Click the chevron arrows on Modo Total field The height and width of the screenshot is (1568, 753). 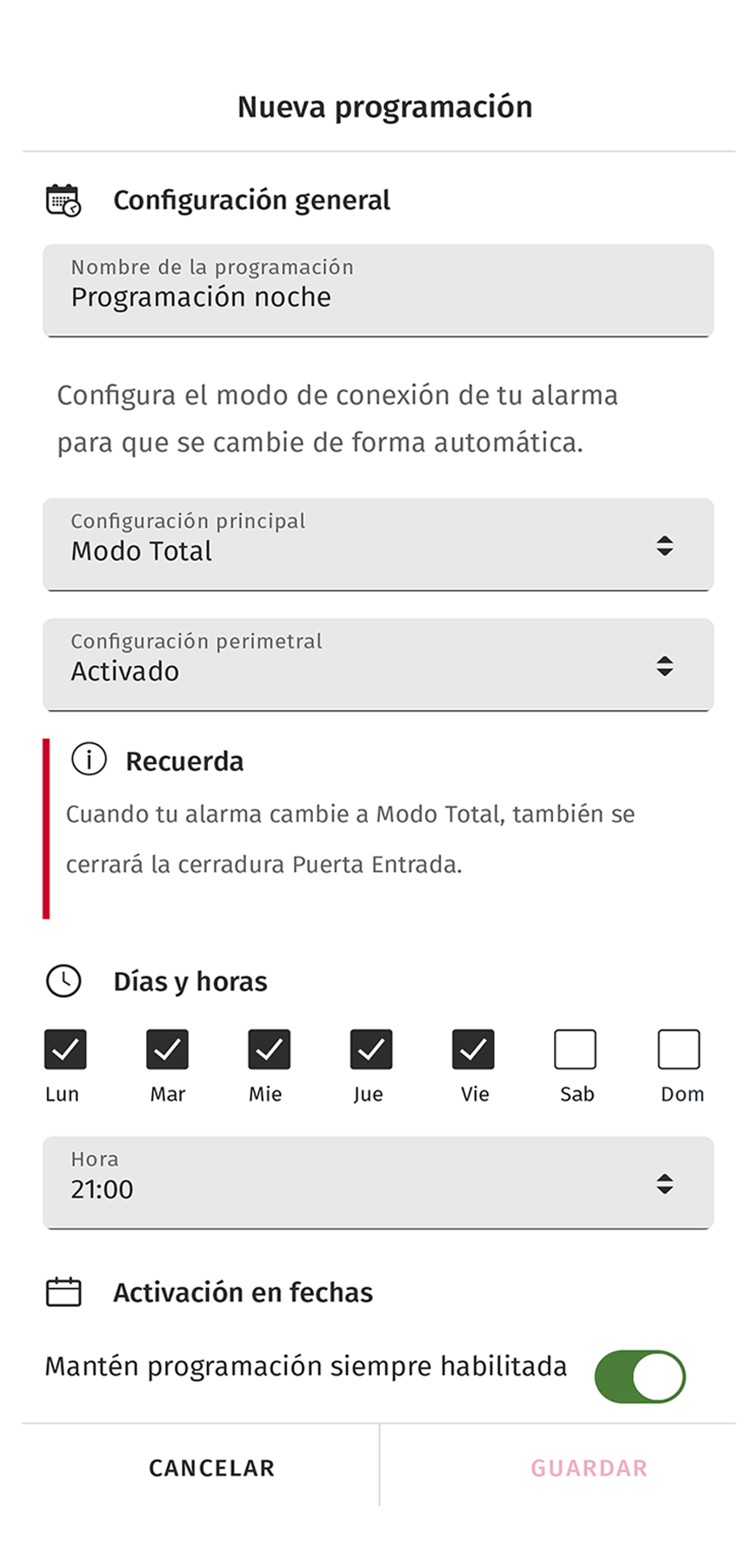pyautogui.click(x=664, y=546)
